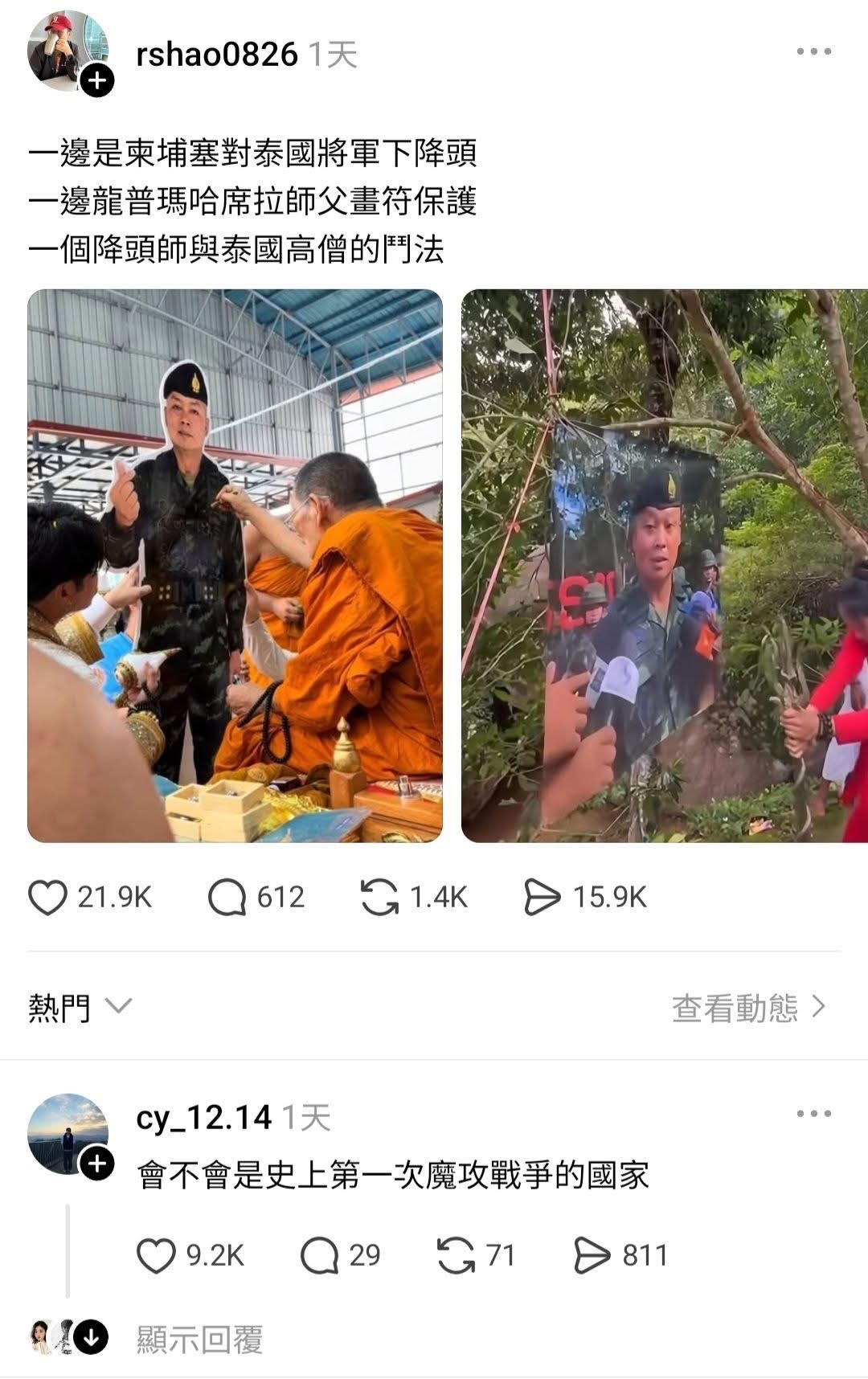Repost rshao0826's post with 1.4K reposts
Viewport: 868px width, 1379px height.
379,898
